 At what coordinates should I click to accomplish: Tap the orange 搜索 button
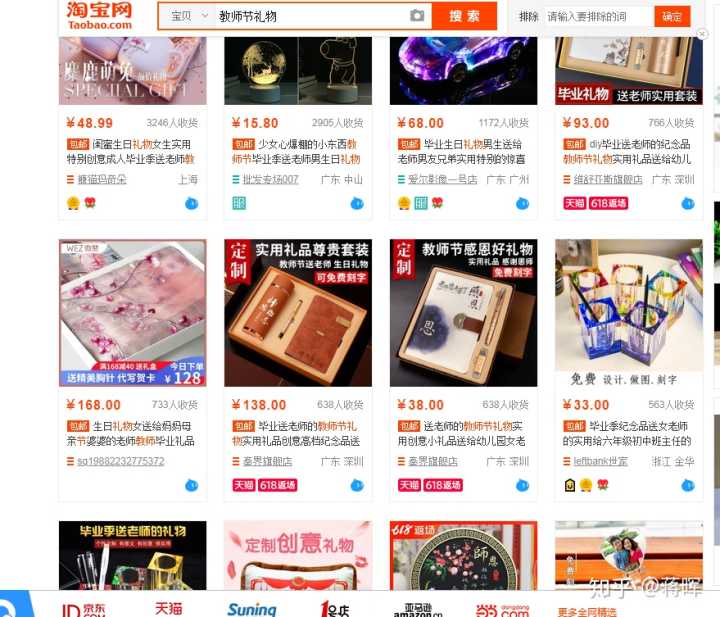click(x=465, y=16)
